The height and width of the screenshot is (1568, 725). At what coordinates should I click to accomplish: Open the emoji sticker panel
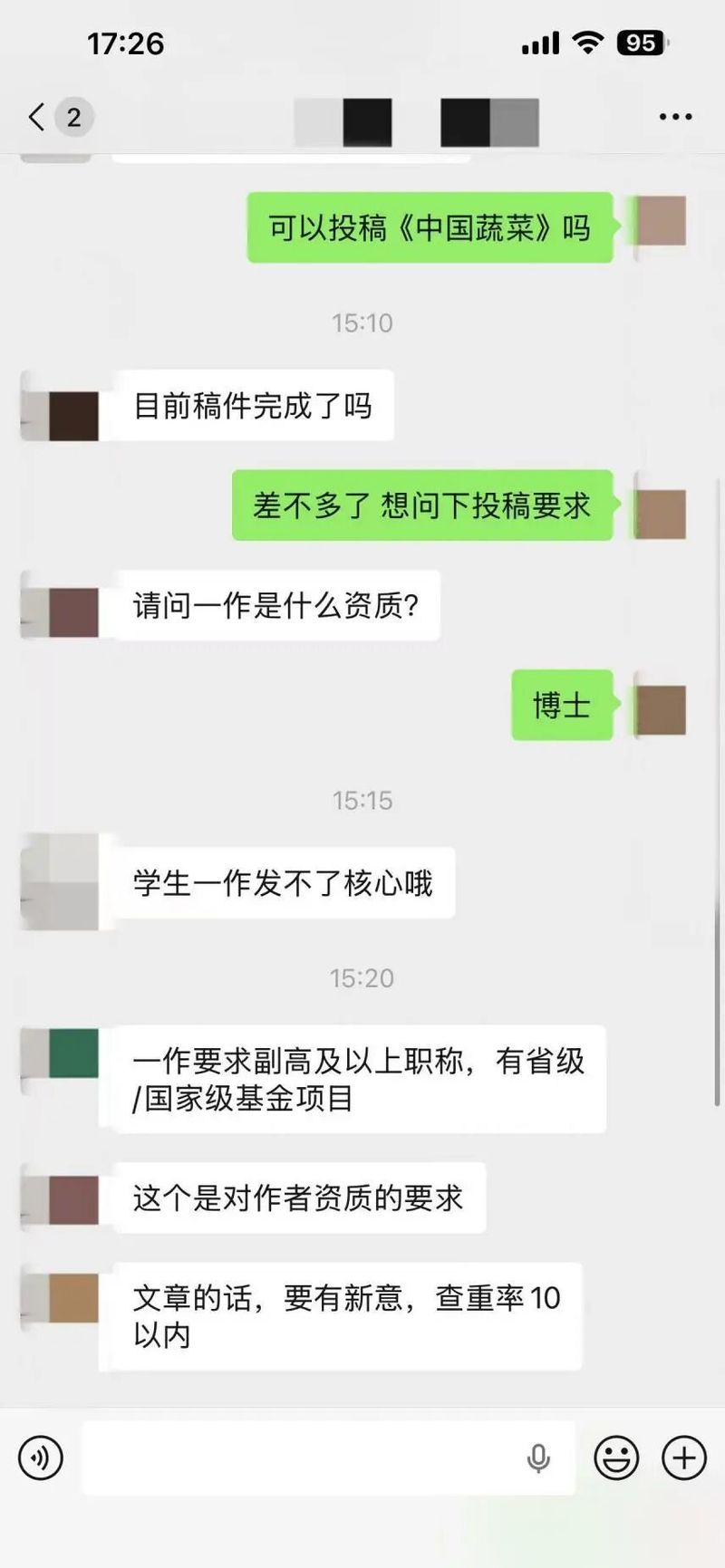tap(616, 1458)
